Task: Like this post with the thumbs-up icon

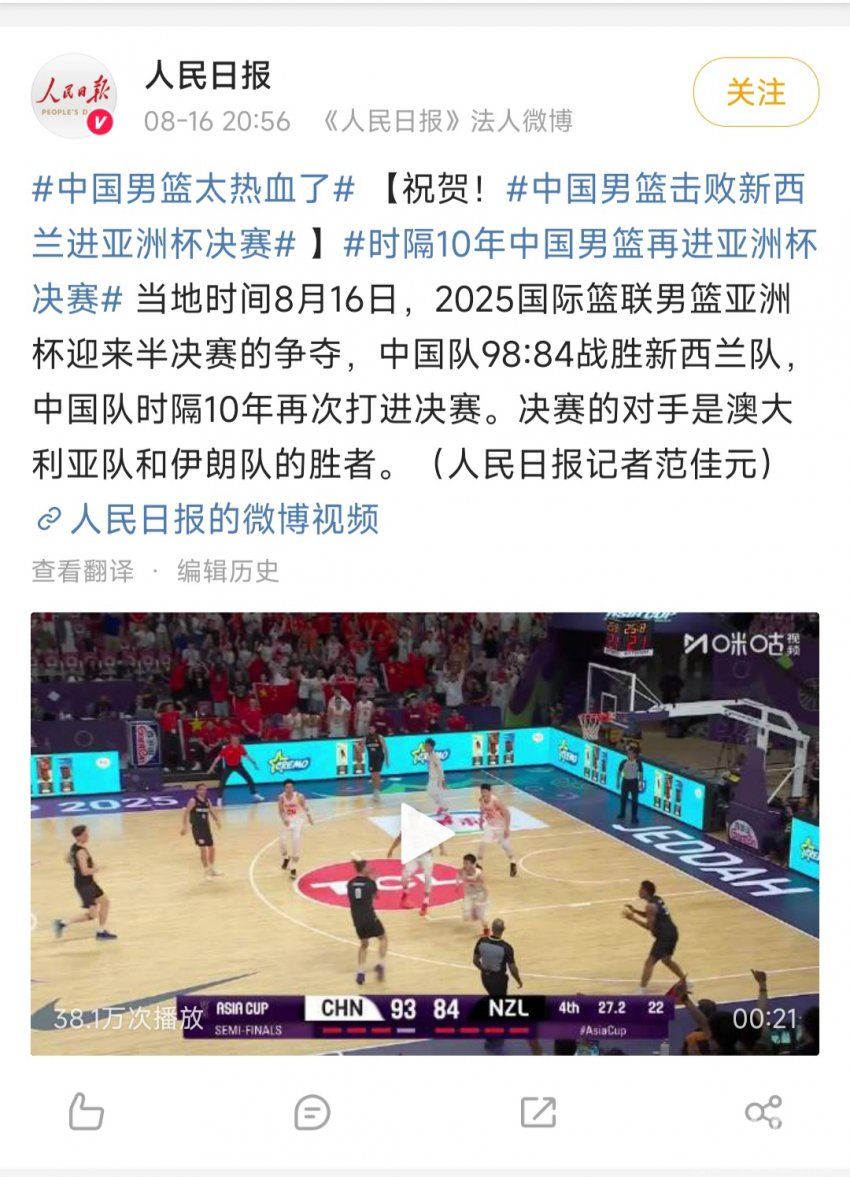Action: pyautogui.click(x=86, y=1112)
